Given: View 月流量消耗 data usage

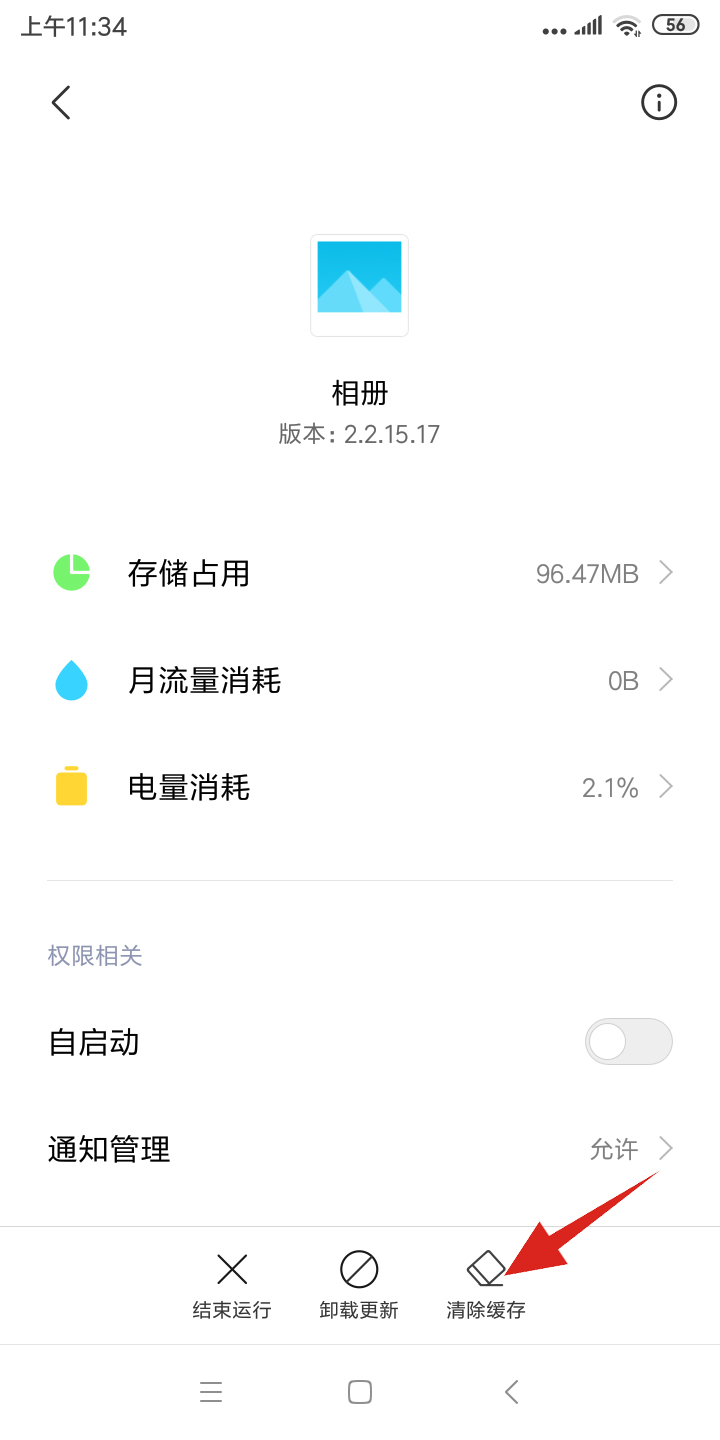Looking at the screenshot, I should coord(360,681).
